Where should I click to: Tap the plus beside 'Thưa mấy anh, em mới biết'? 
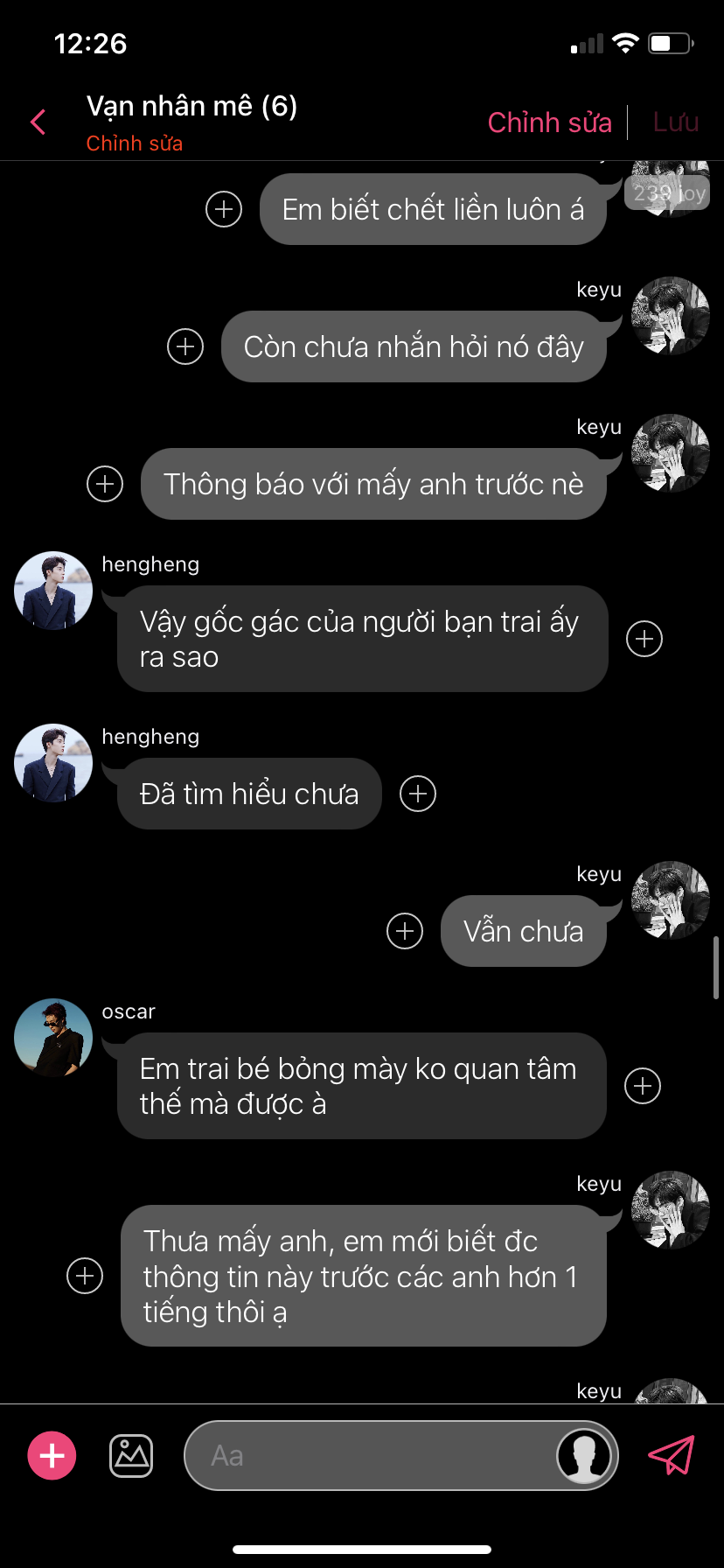[85, 1276]
